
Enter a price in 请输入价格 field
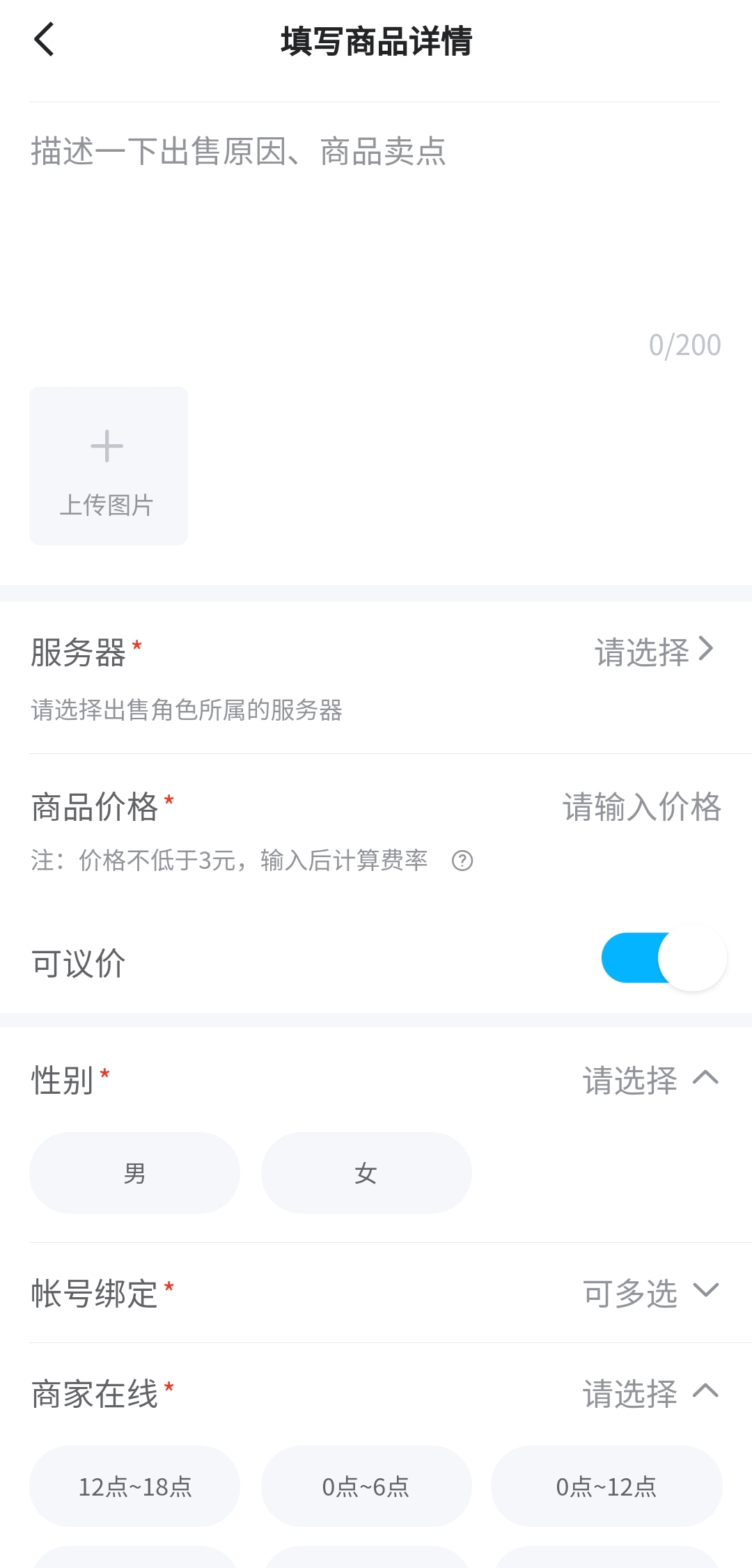[641, 807]
